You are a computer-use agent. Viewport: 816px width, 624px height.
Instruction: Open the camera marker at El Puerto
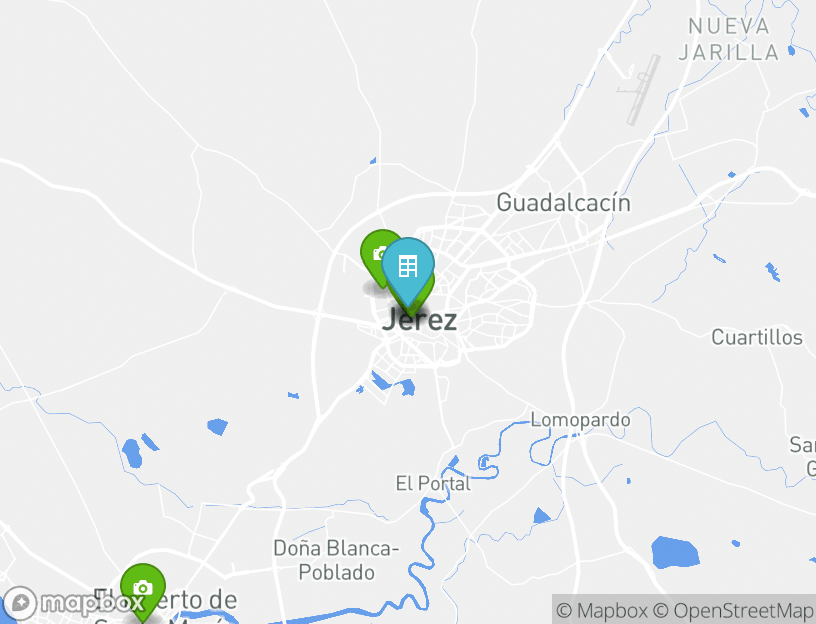[x=142, y=587]
